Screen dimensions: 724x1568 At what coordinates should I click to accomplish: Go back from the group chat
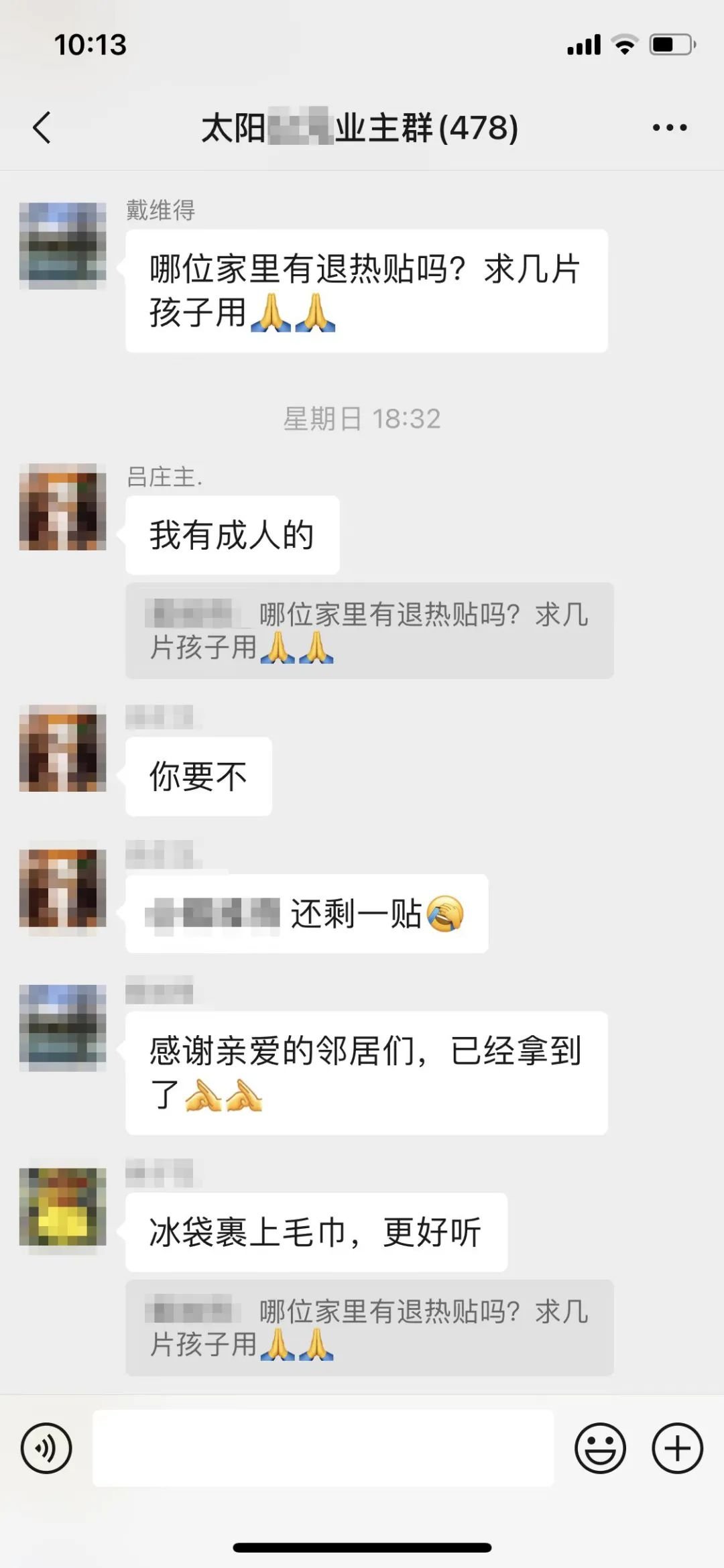pyautogui.click(x=42, y=127)
